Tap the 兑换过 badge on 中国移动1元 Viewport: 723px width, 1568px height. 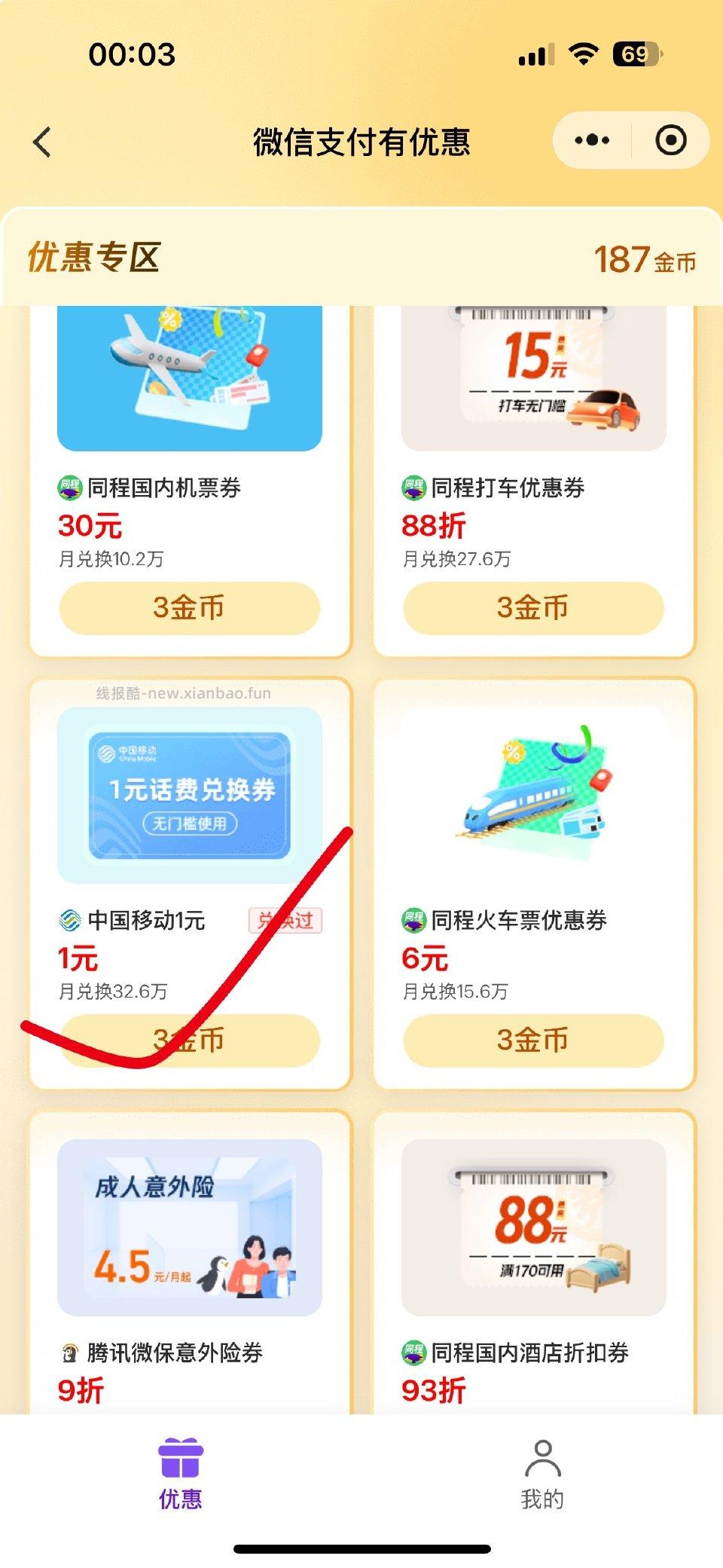284,922
